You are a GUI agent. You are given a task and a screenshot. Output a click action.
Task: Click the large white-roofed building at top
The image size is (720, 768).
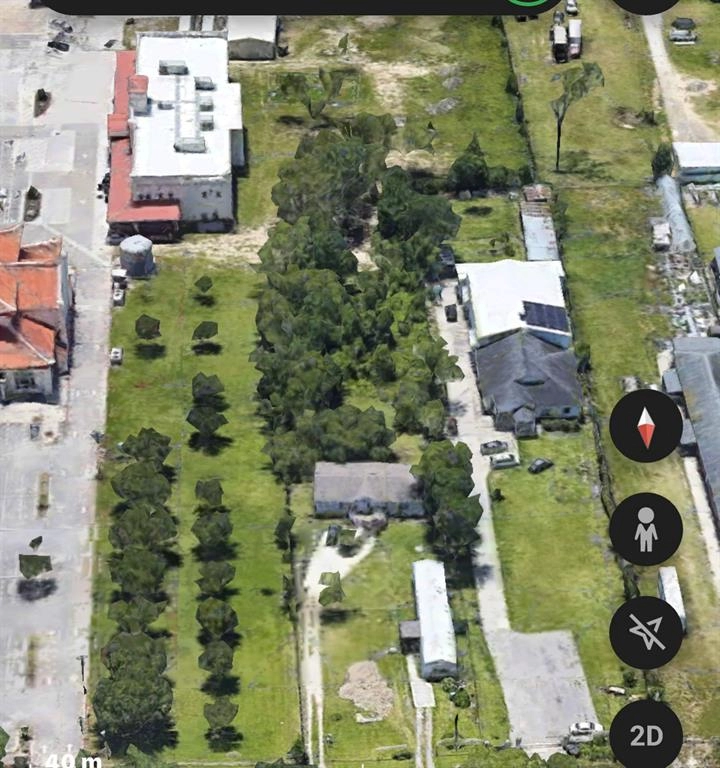point(185,110)
